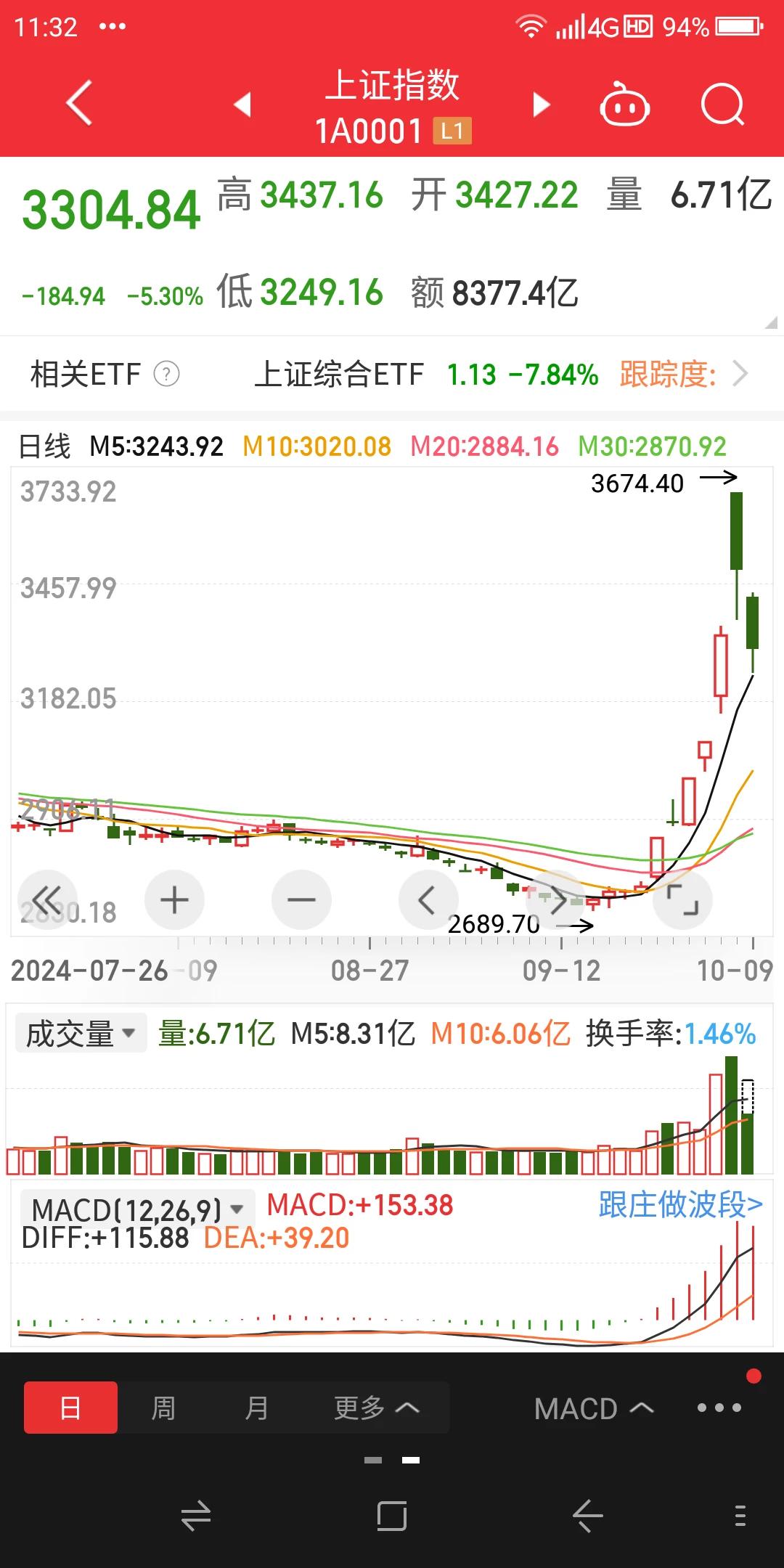Open the search magnifier
This screenshot has height=1568, width=784.
click(x=722, y=106)
